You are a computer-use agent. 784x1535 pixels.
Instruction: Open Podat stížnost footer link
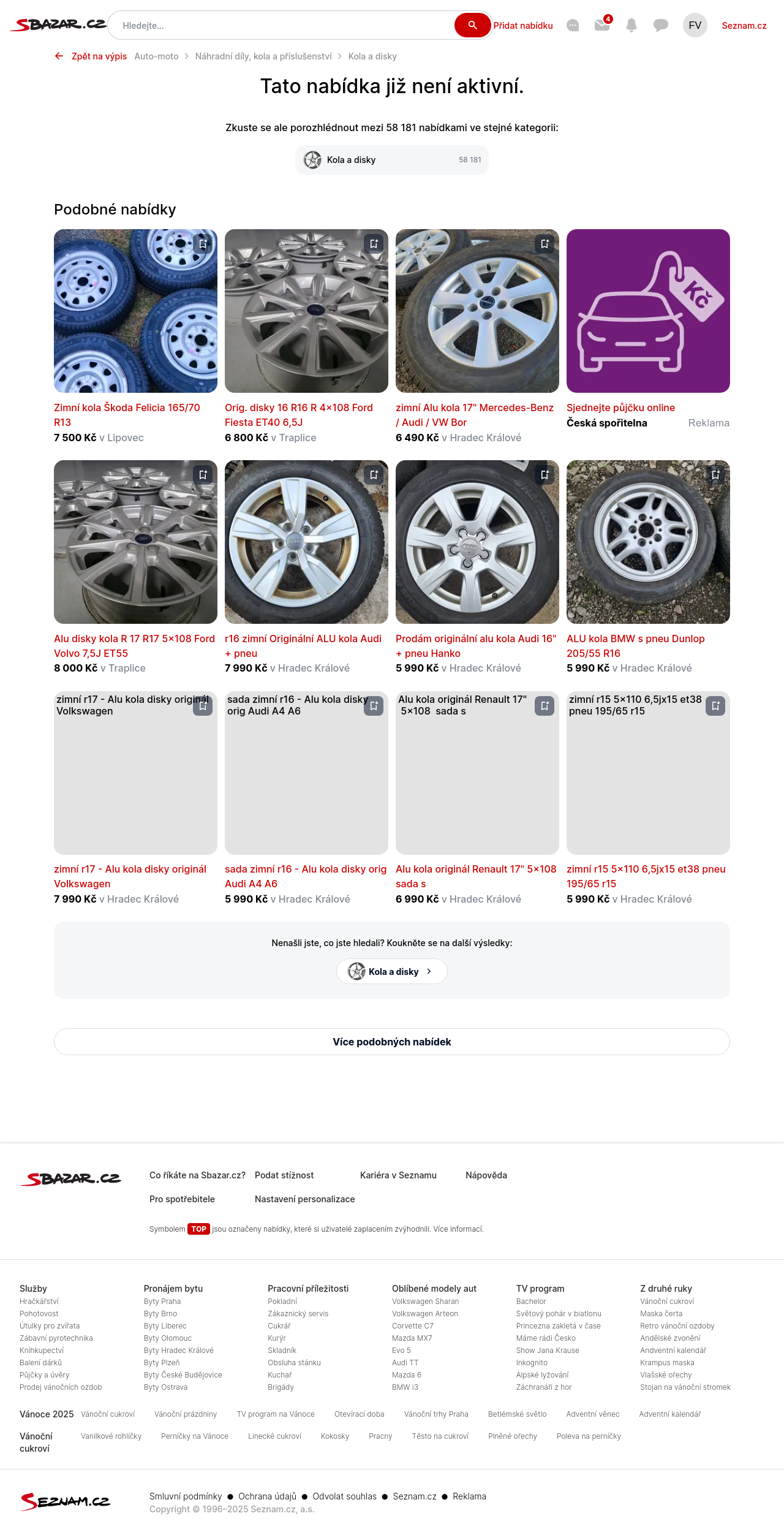pyautogui.click(x=284, y=1175)
